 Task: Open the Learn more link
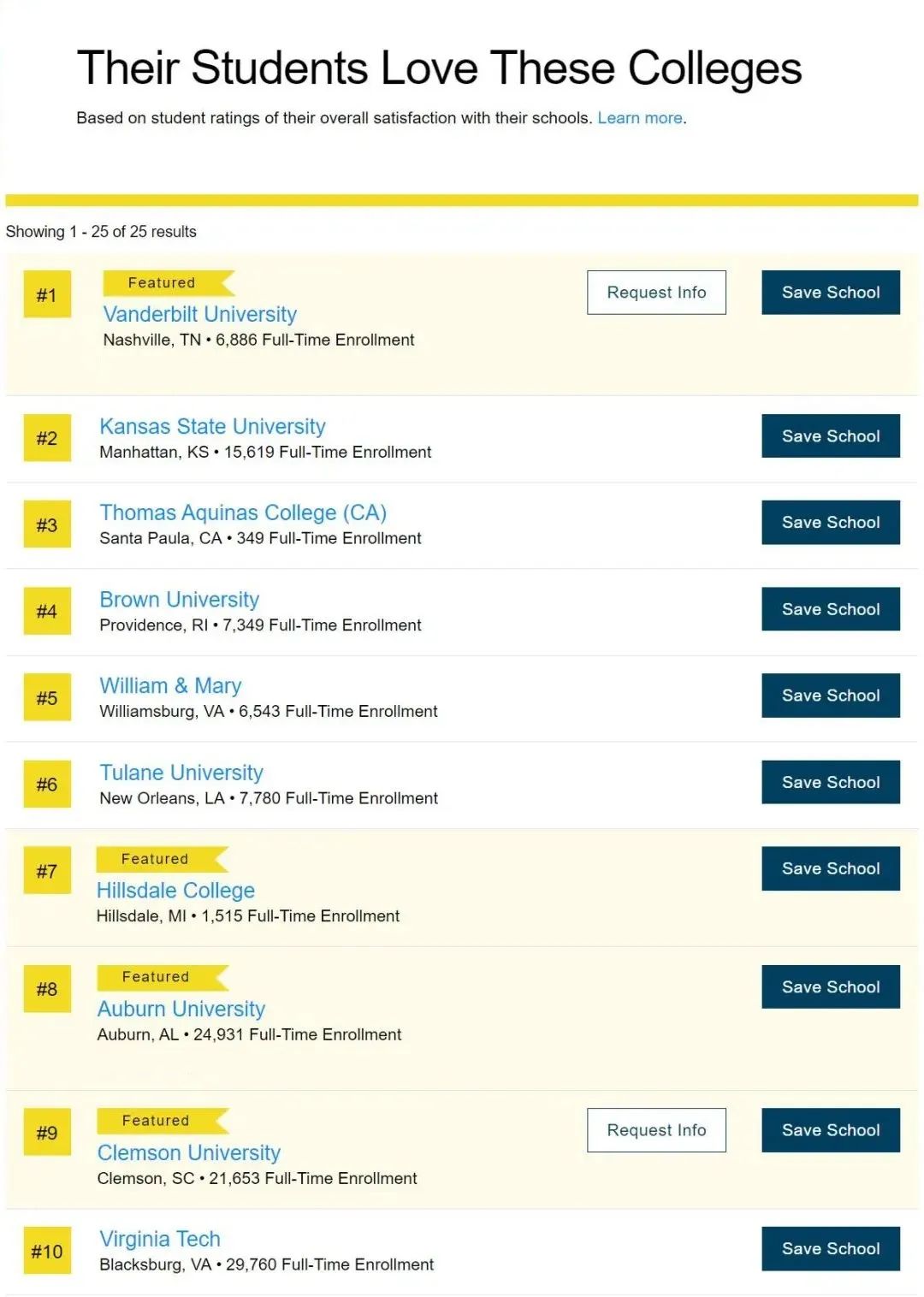[639, 118]
